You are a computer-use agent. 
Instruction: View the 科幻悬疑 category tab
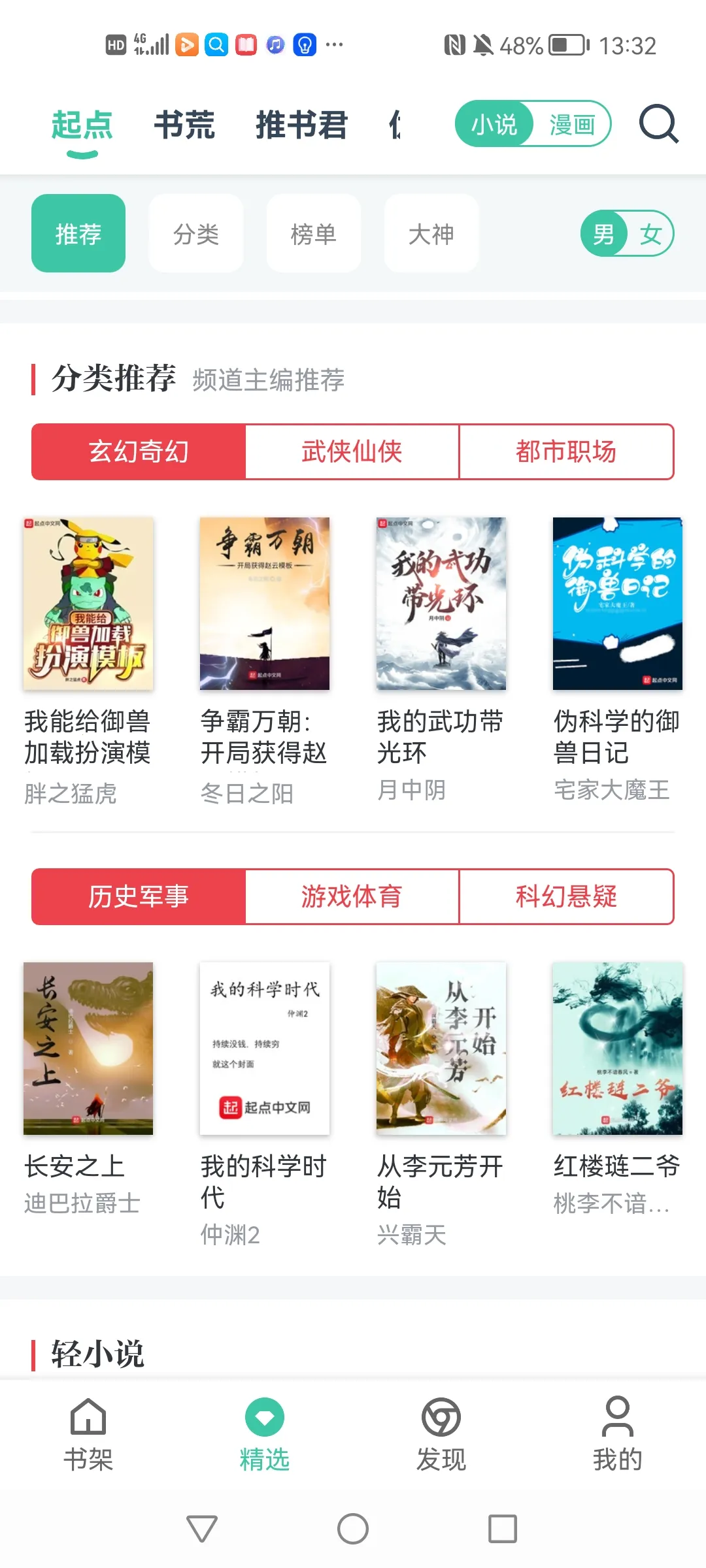click(x=566, y=896)
